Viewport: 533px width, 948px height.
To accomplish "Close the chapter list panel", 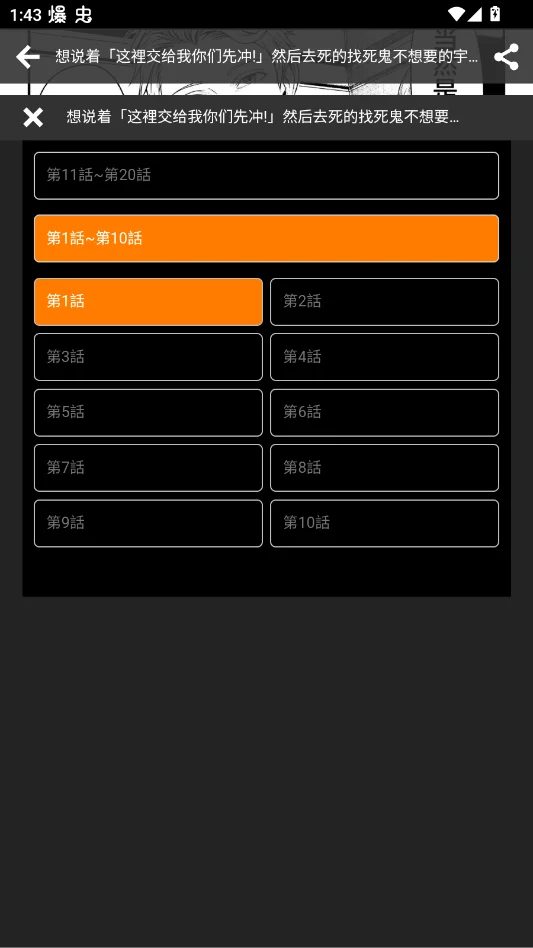I will tap(33, 117).
